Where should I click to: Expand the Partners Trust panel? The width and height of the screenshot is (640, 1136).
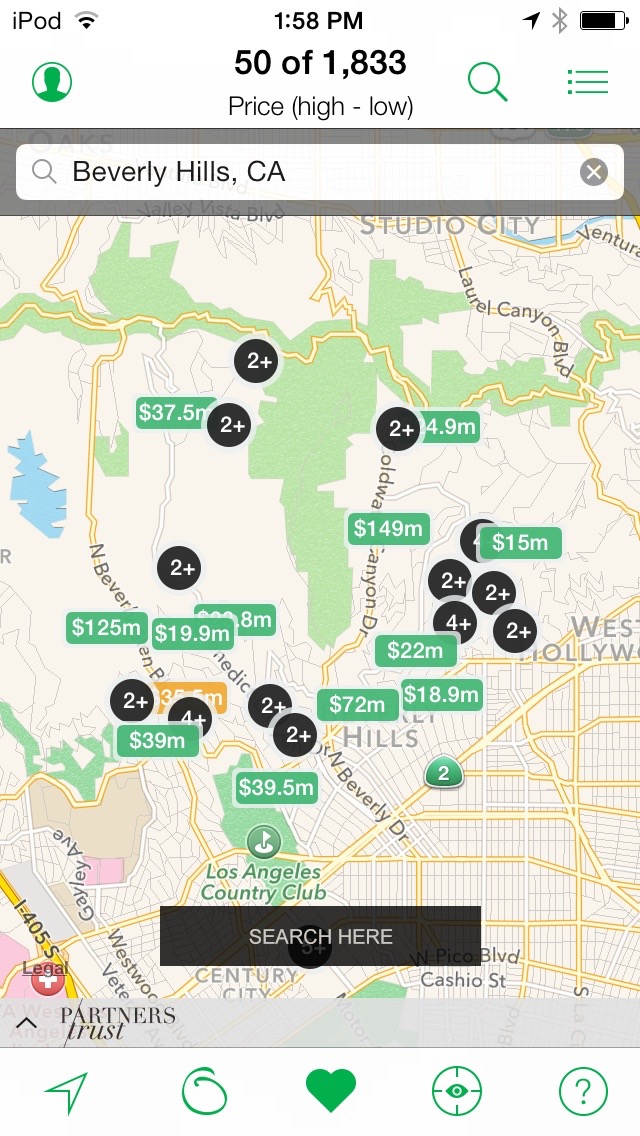click(28, 1022)
